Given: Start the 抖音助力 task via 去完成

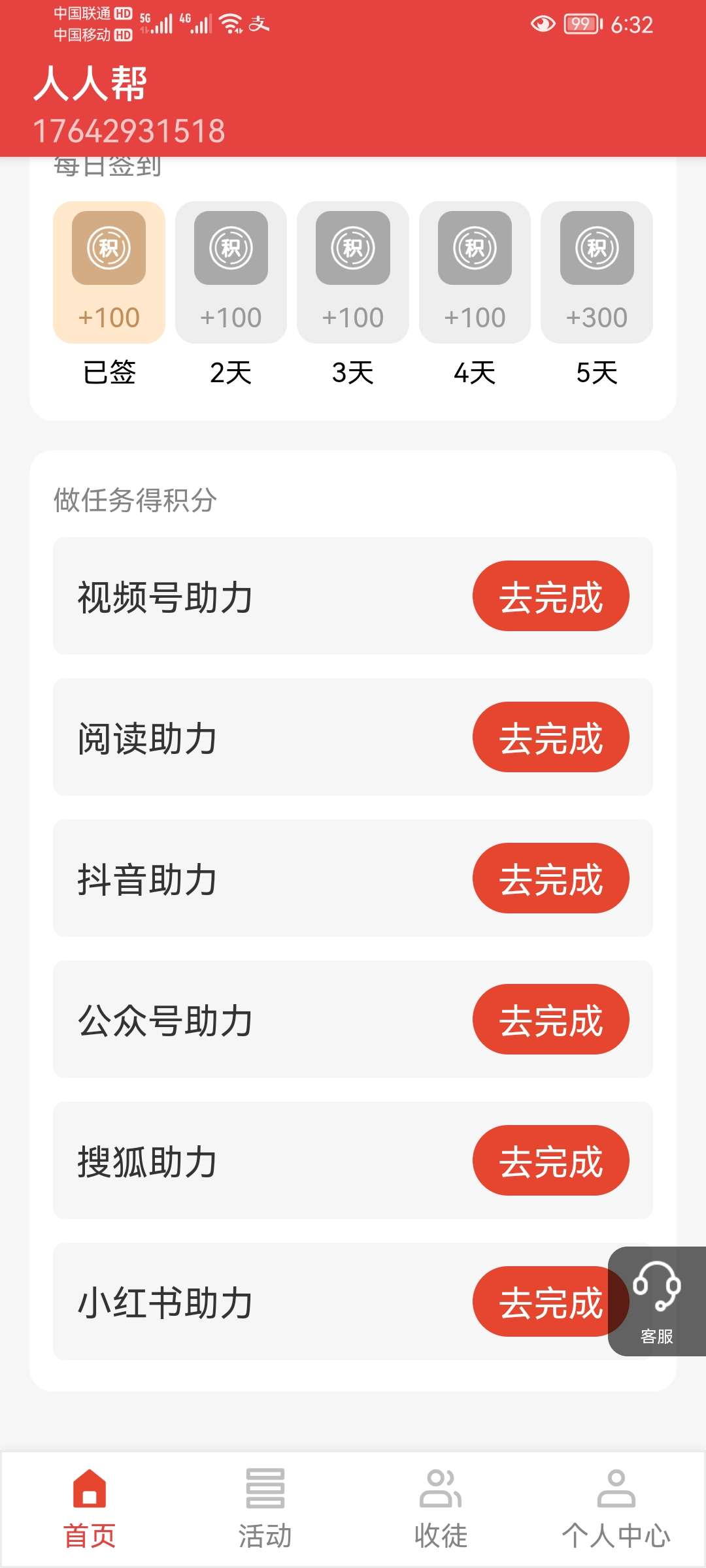Looking at the screenshot, I should 550,878.
